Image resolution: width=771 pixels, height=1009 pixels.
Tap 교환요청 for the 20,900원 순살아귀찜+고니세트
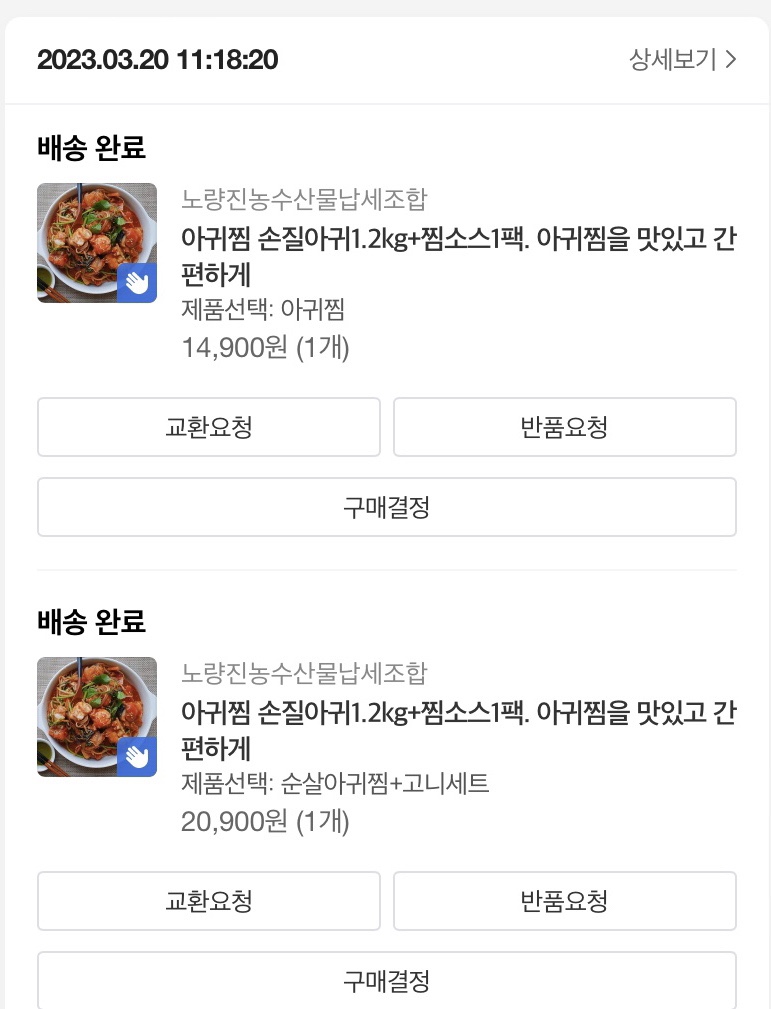pos(209,901)
